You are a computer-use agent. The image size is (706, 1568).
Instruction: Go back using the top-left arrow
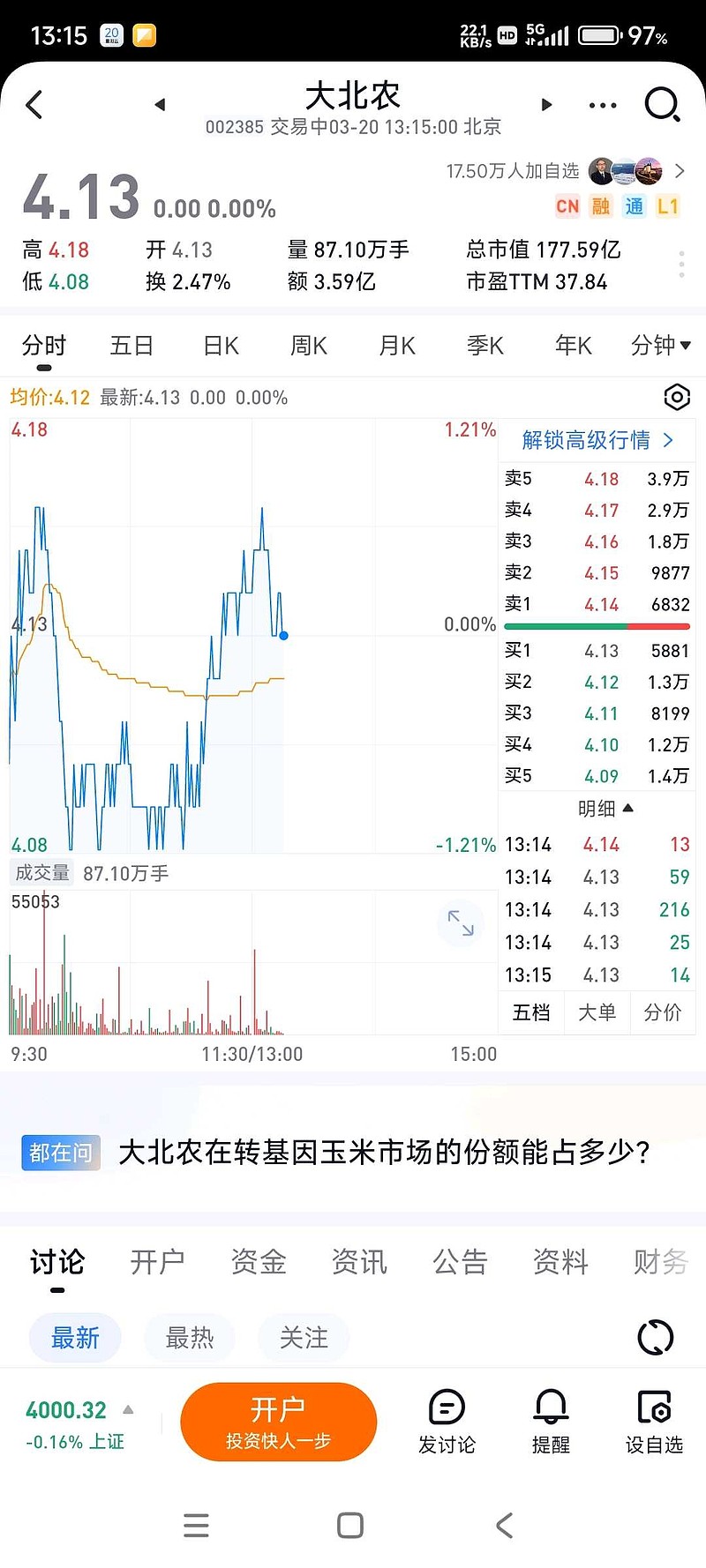tap(34, 105)
